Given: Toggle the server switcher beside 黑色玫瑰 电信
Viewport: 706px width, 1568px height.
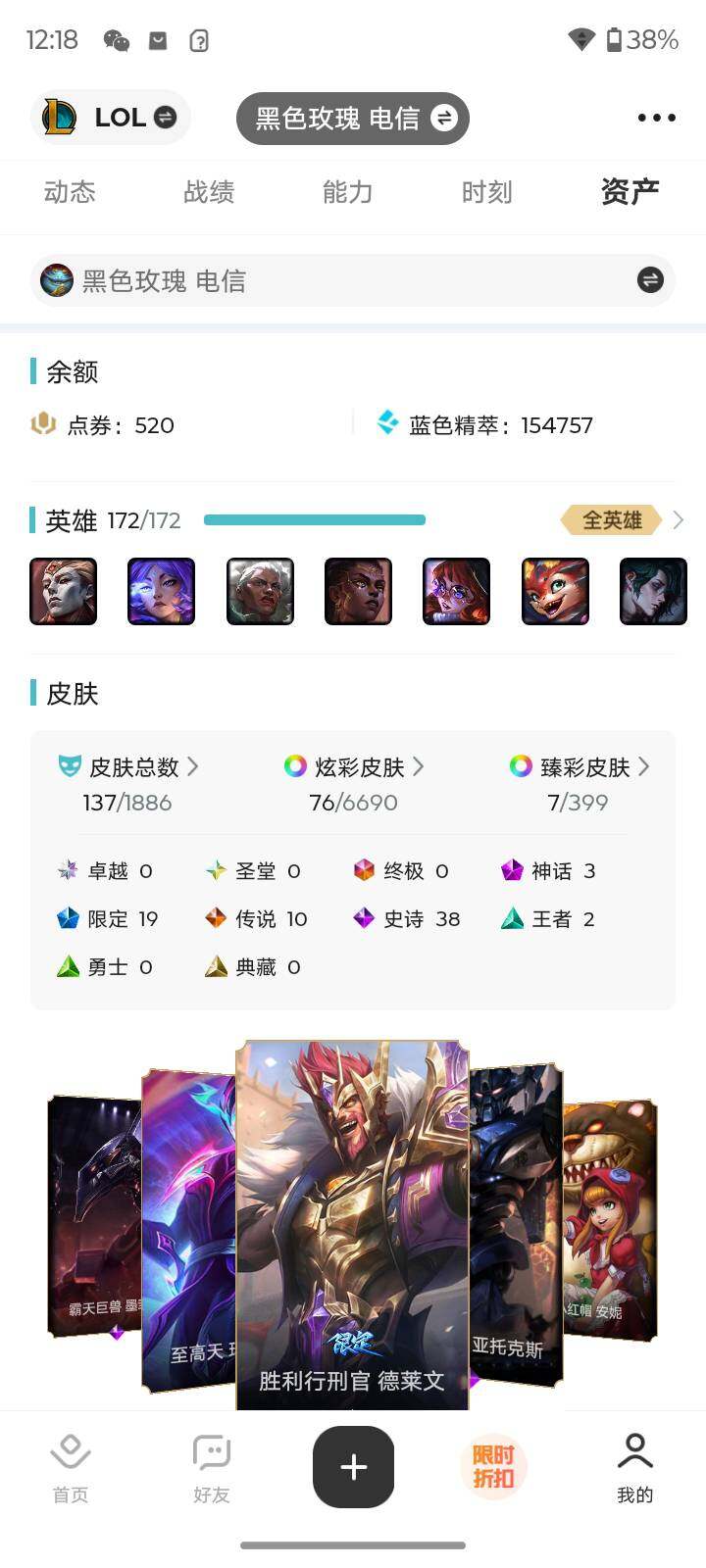Looking at the screenshot, I should click(446, 117).
